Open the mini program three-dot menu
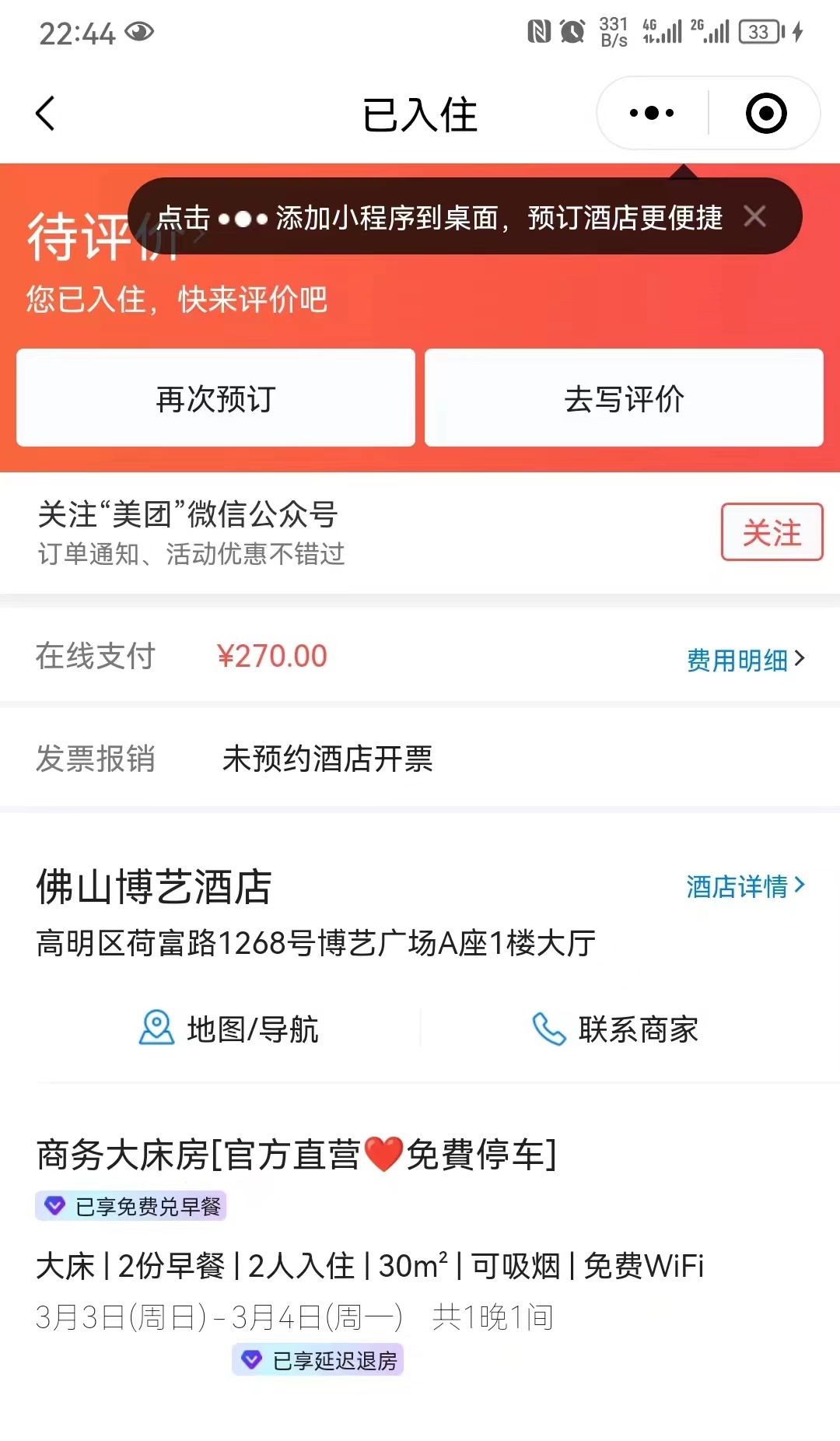The width and height of the screenshot is (840, 1441). (652, 114)
